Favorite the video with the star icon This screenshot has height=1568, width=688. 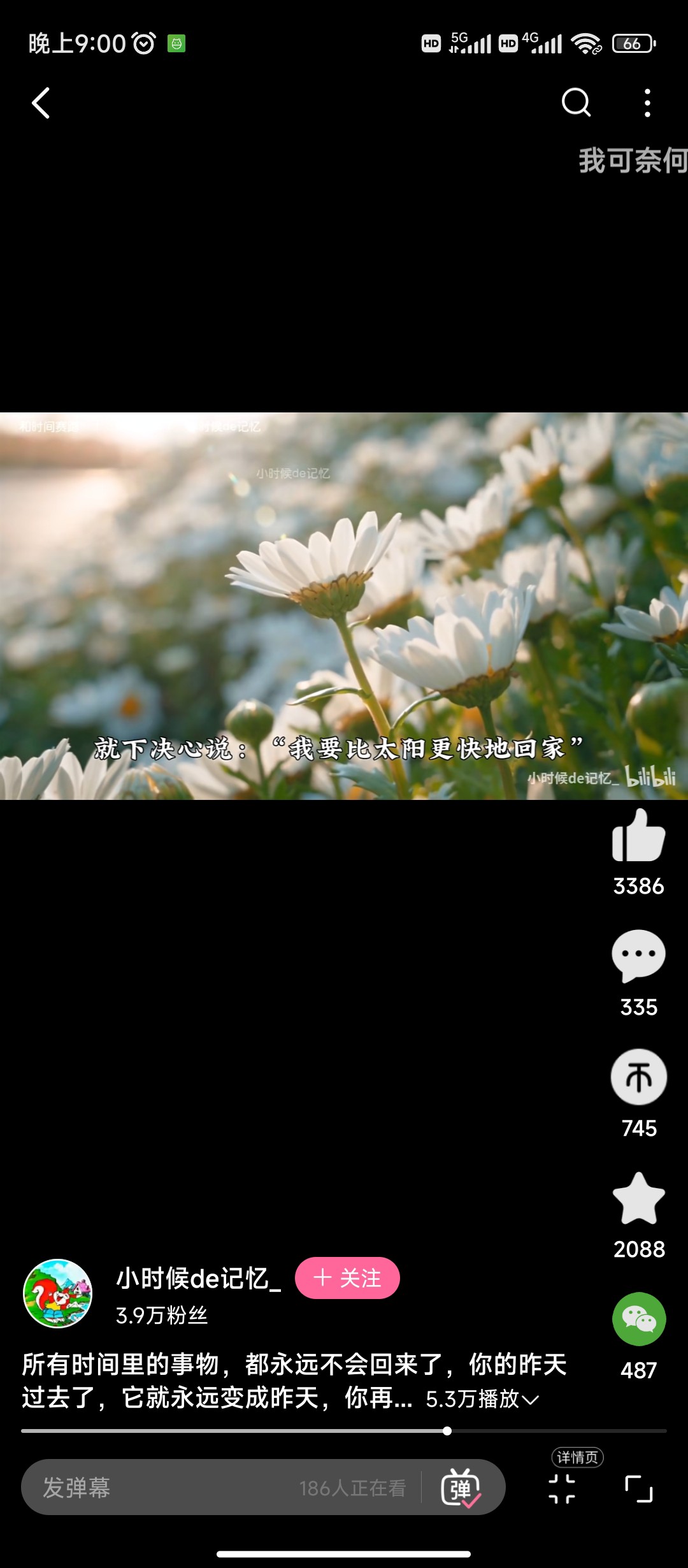pos(638,1199)
